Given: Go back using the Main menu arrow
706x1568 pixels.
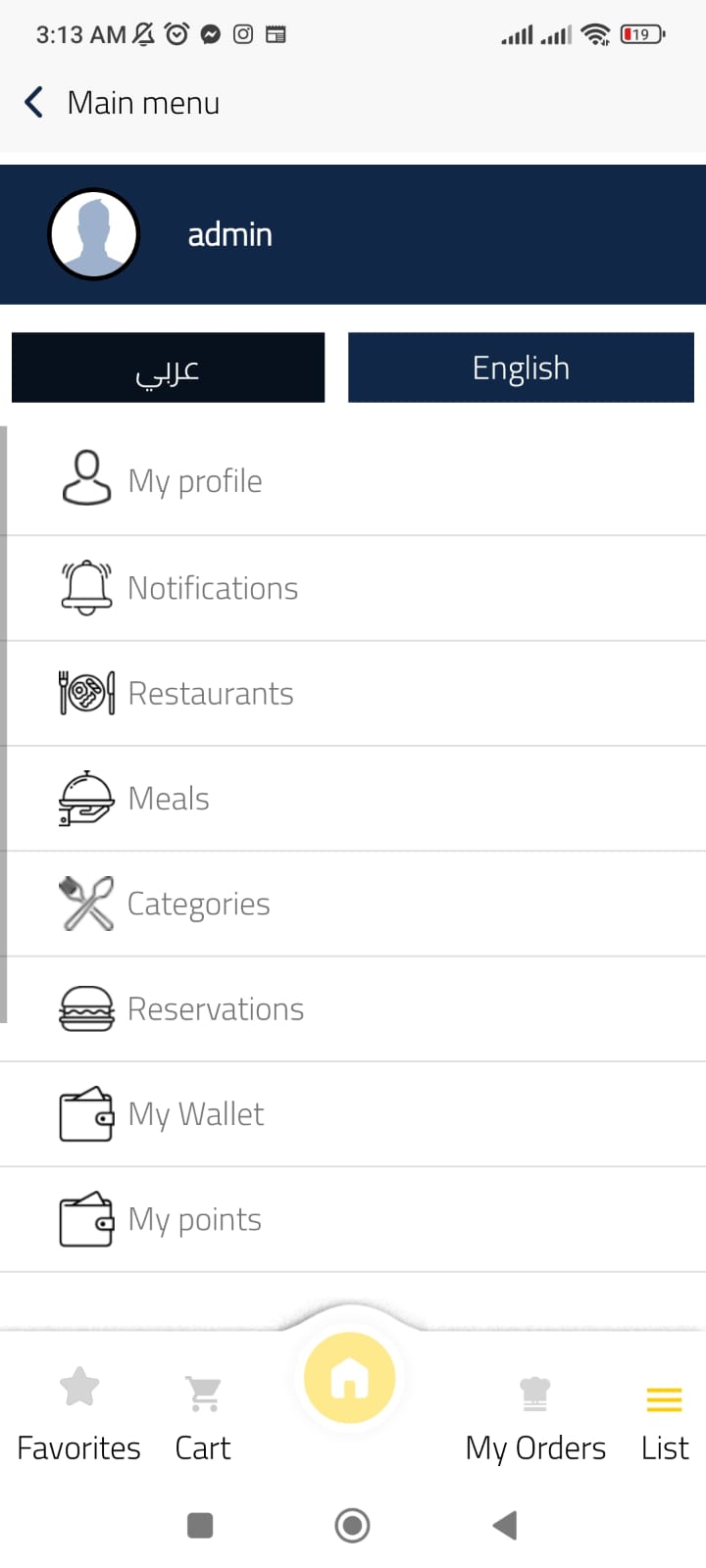Looking at the screenshot, I should (33, 102).
